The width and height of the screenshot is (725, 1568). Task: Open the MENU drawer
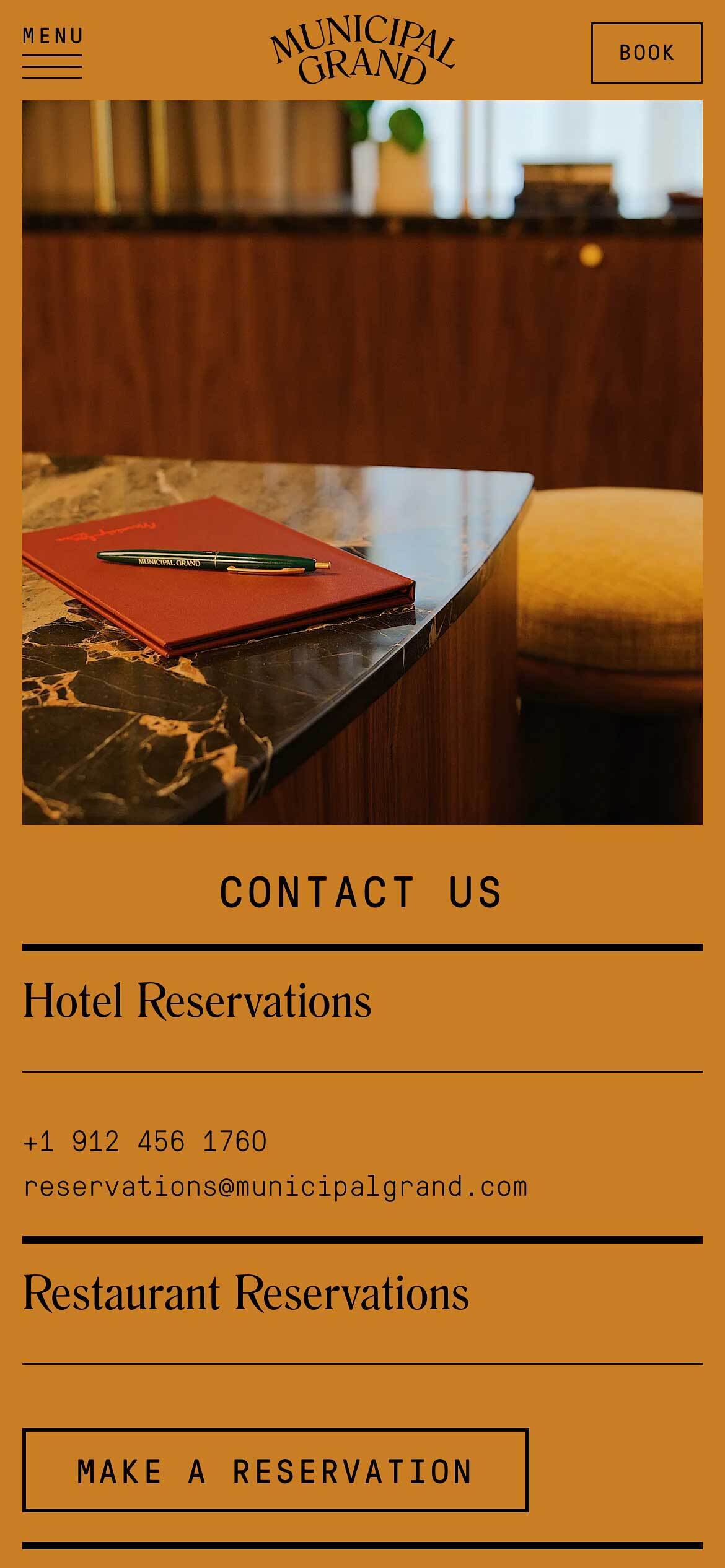(x=52, y=52)
